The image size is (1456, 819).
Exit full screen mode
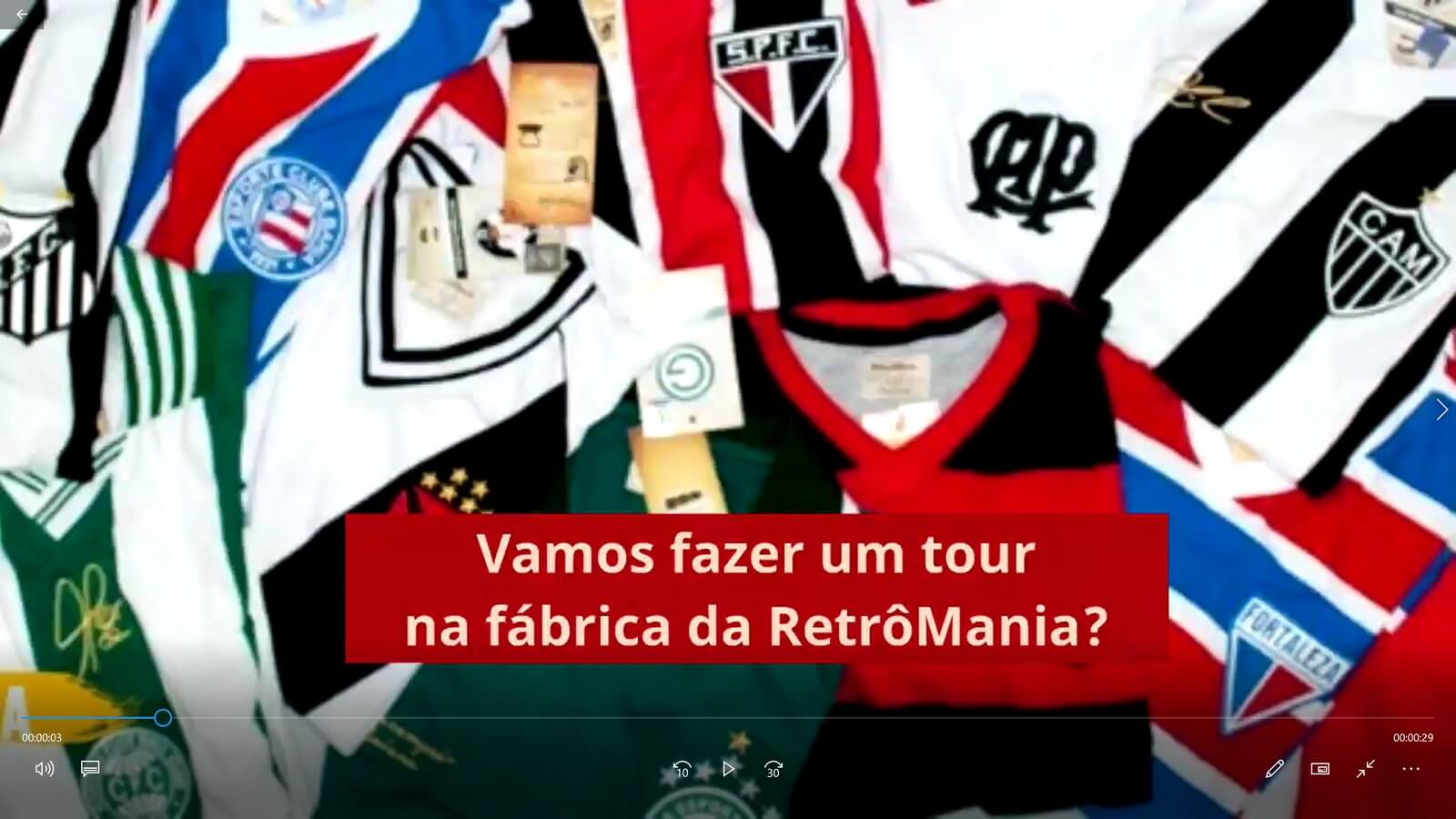(x=1365, y=769)
